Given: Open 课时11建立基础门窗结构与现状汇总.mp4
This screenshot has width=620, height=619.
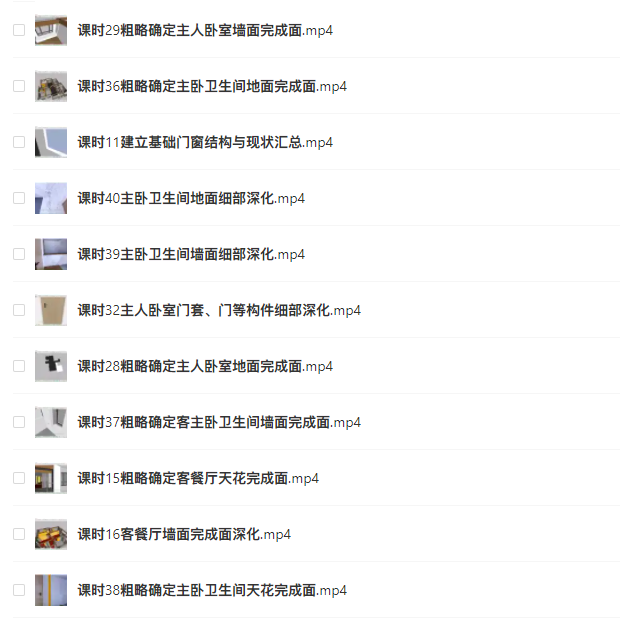Looking at the screenshot, I should click(x=205, y=142).
